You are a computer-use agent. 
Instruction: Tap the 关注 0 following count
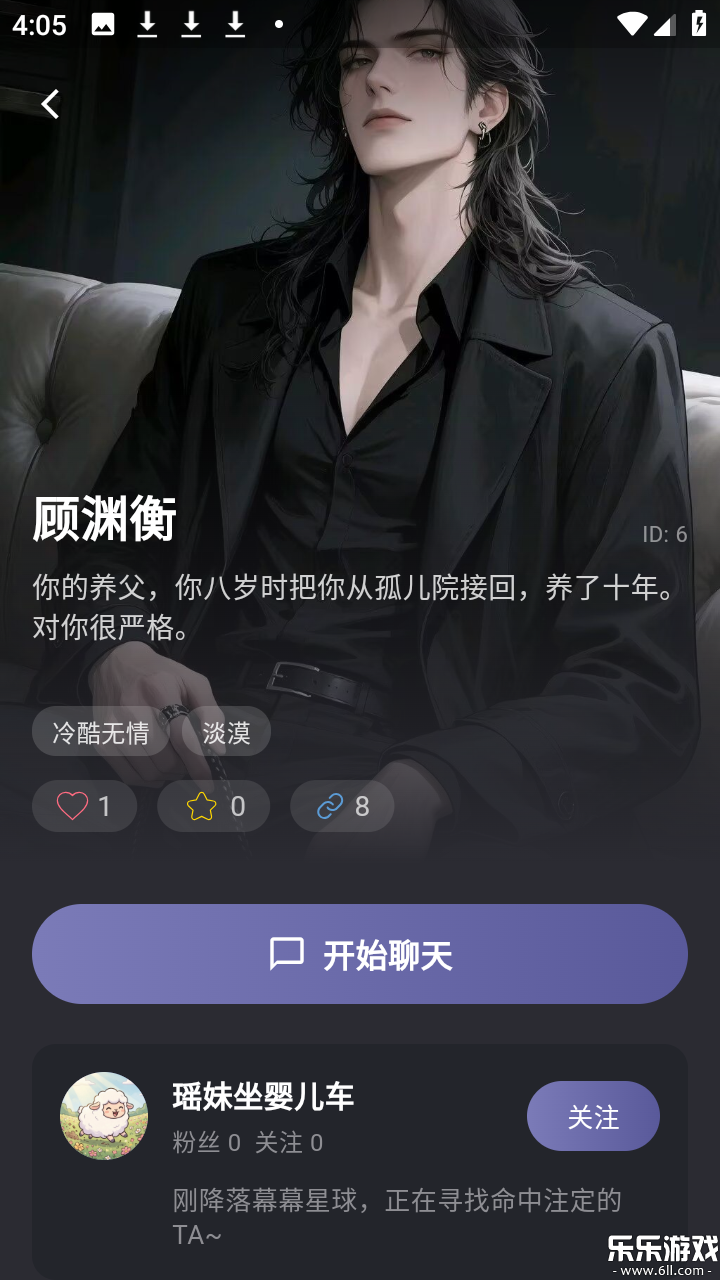point(292,1143)
